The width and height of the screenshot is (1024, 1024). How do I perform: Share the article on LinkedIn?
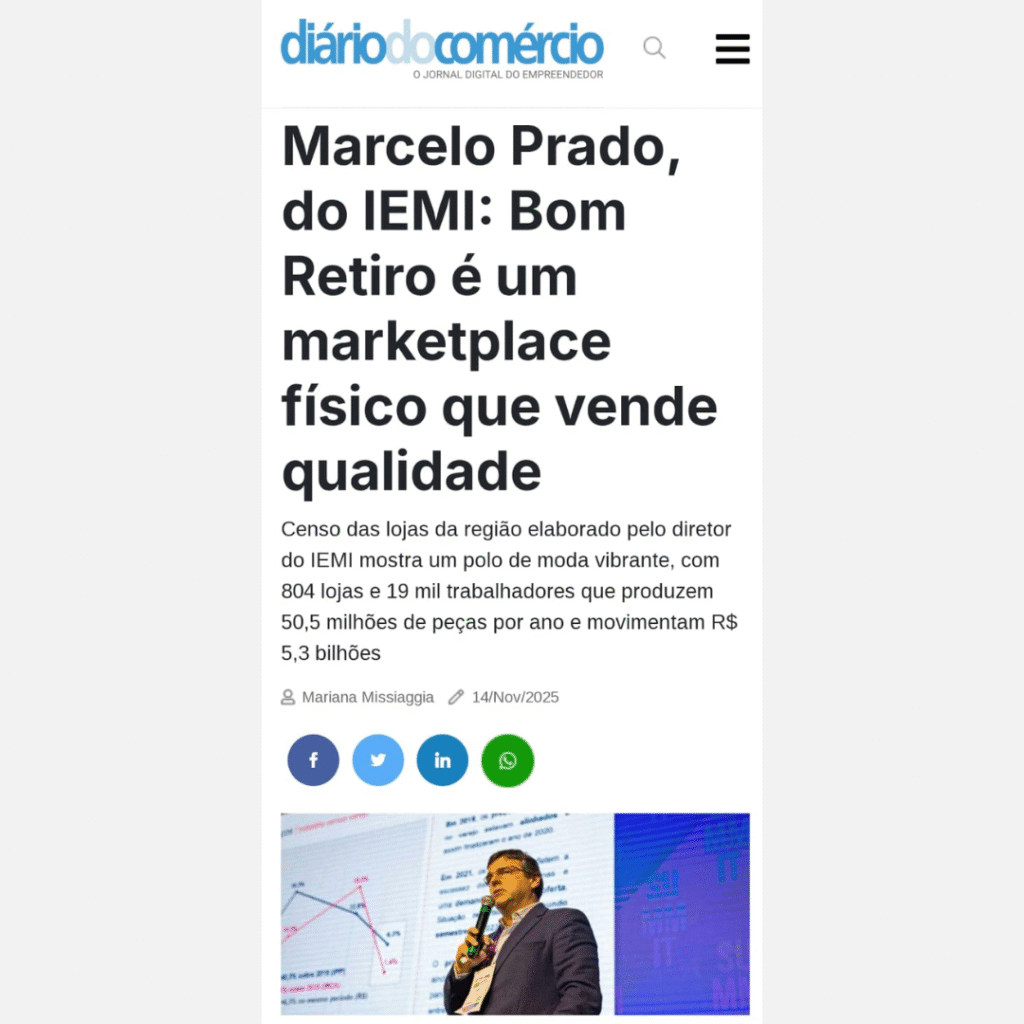442,760
